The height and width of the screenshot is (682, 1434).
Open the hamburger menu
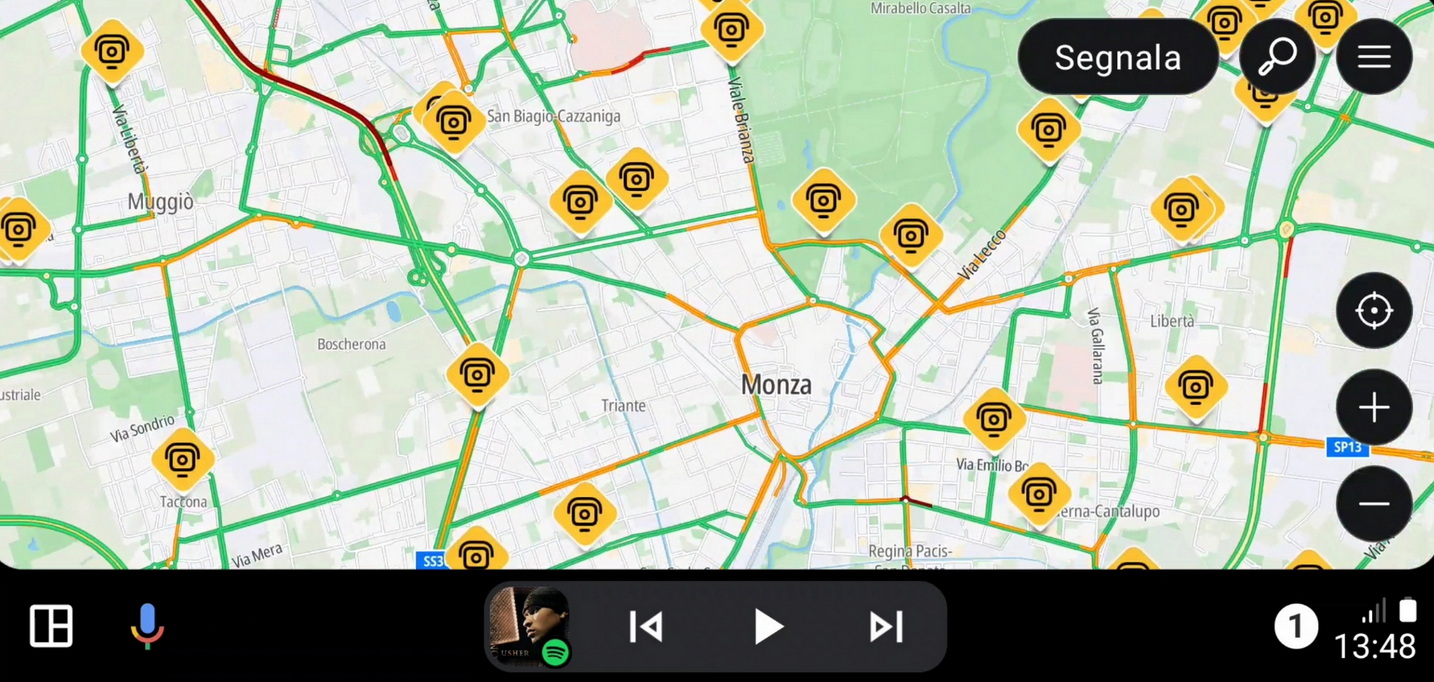(1374, 57)
